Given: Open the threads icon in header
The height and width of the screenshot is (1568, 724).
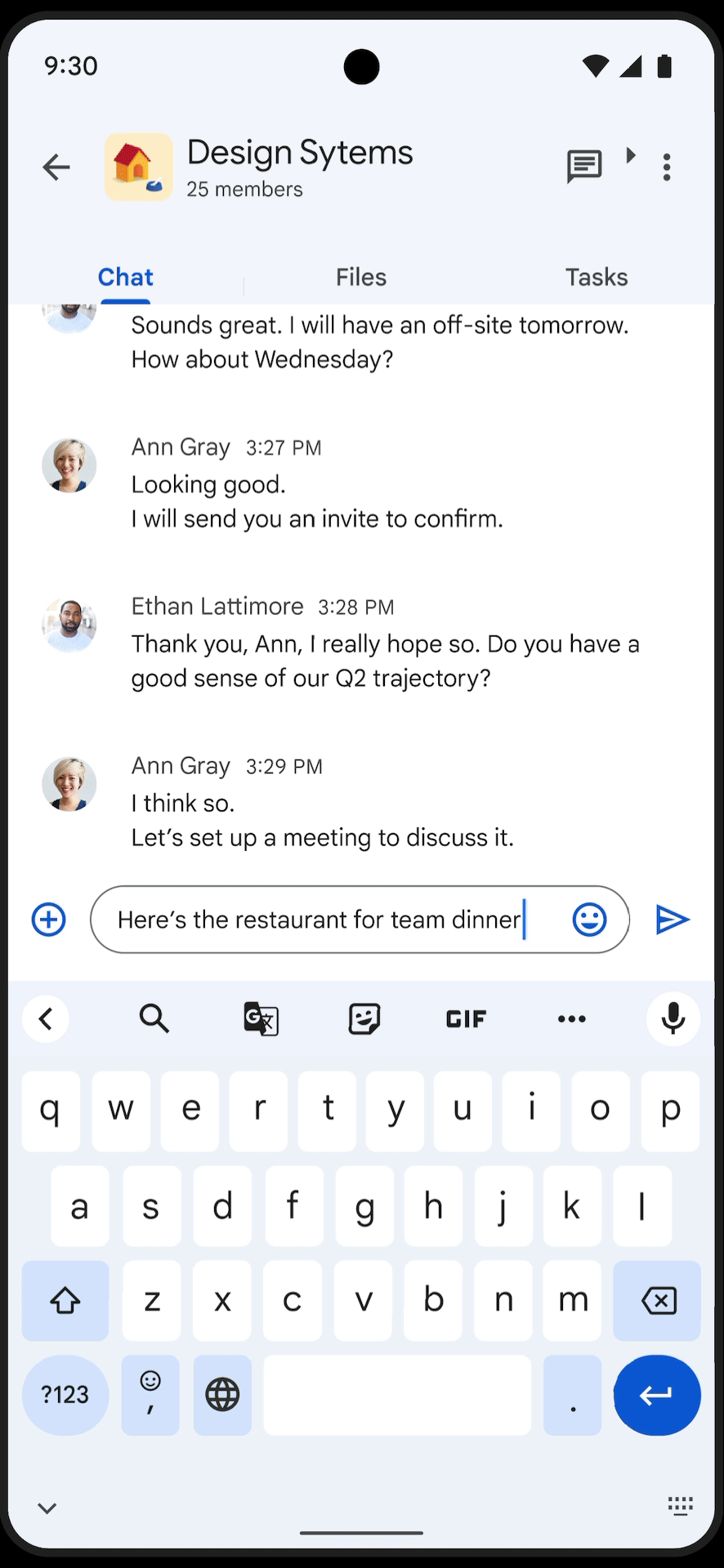Looking at the screenshot, I should tap(584, 167).
